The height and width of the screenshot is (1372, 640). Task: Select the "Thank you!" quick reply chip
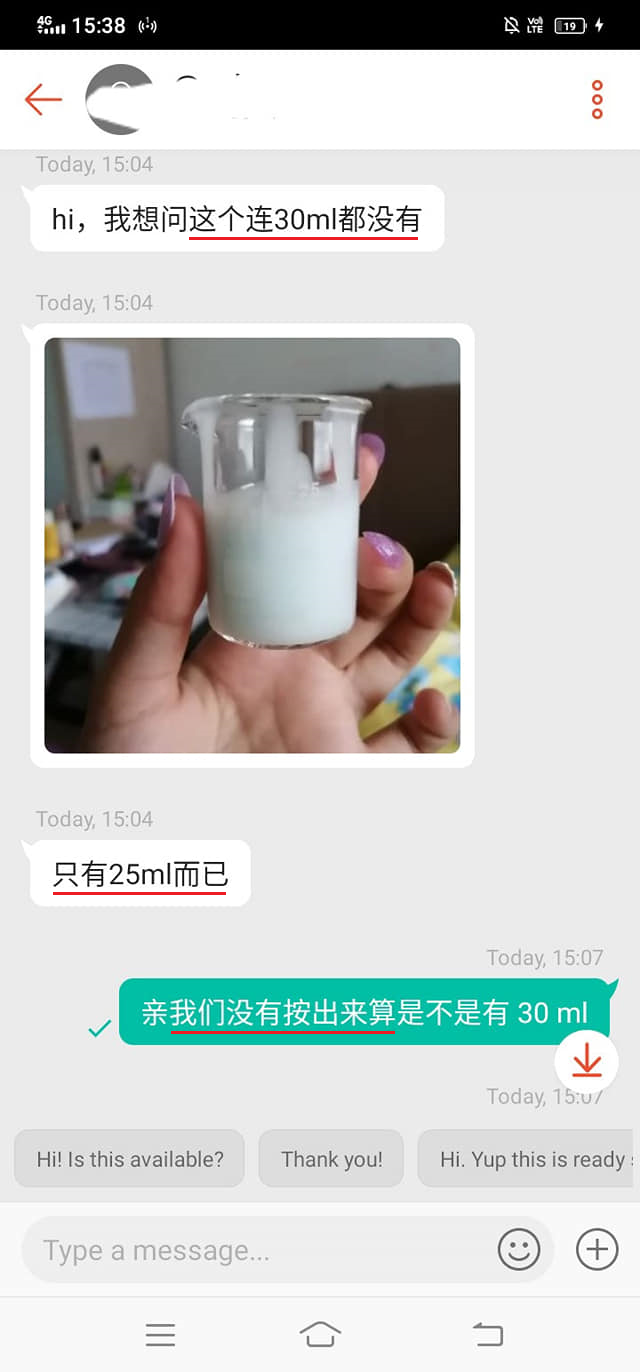(x=331, y=1159)
